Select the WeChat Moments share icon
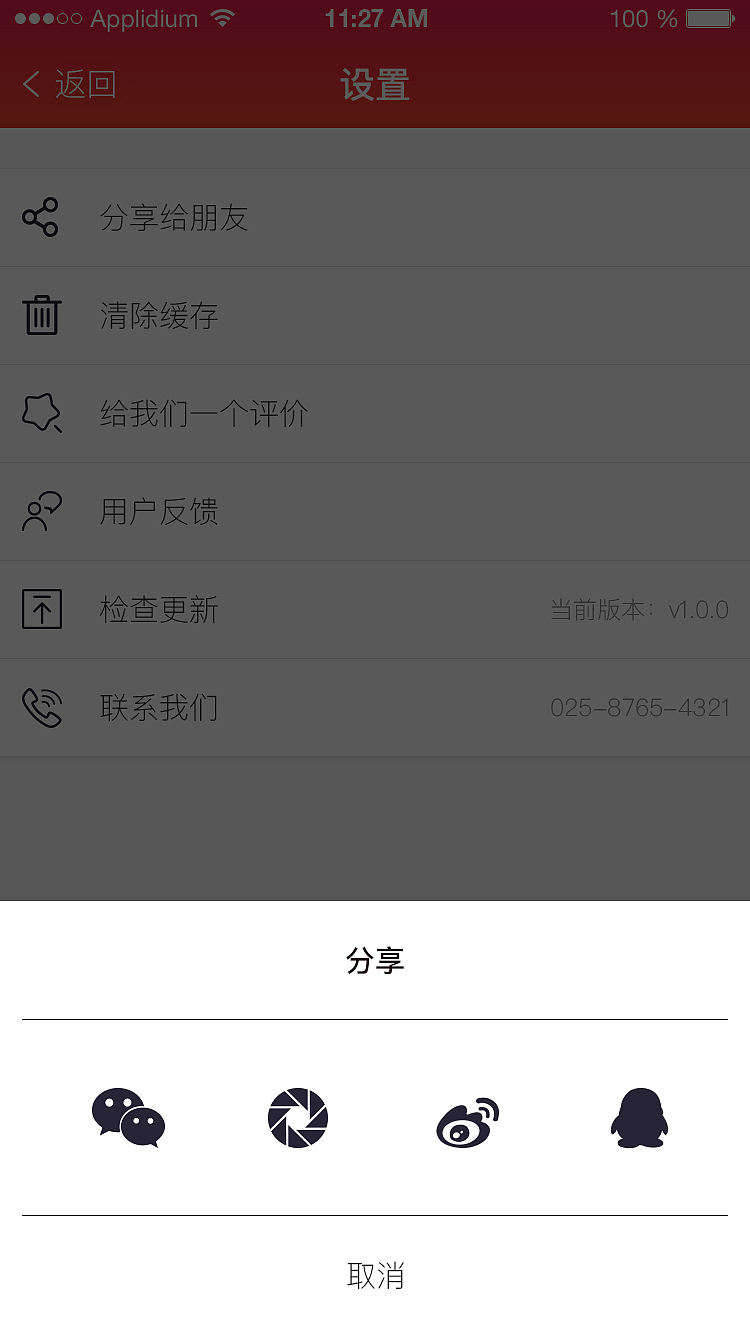750x1334 pixels. (x=297, y=1117)
